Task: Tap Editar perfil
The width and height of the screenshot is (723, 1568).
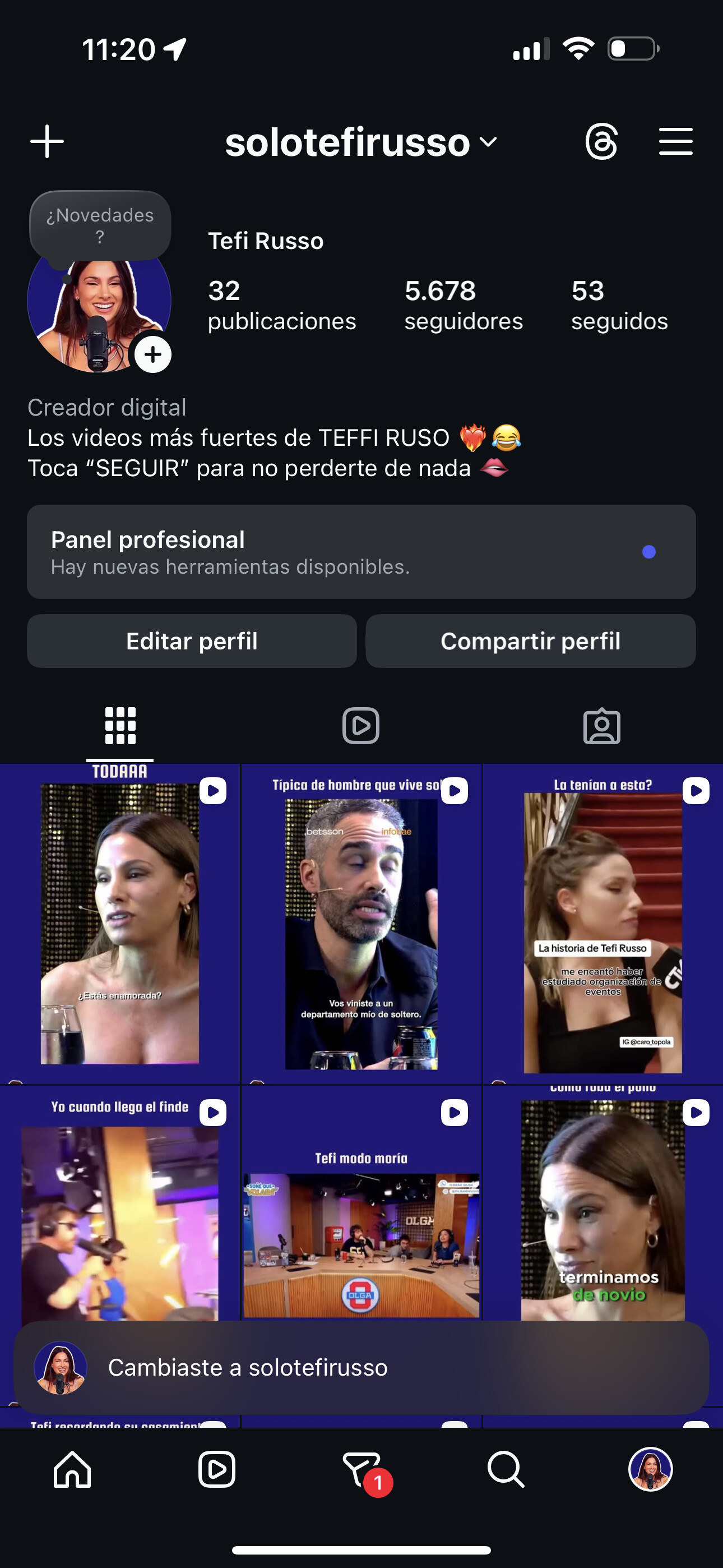Action: coord(192,641)
